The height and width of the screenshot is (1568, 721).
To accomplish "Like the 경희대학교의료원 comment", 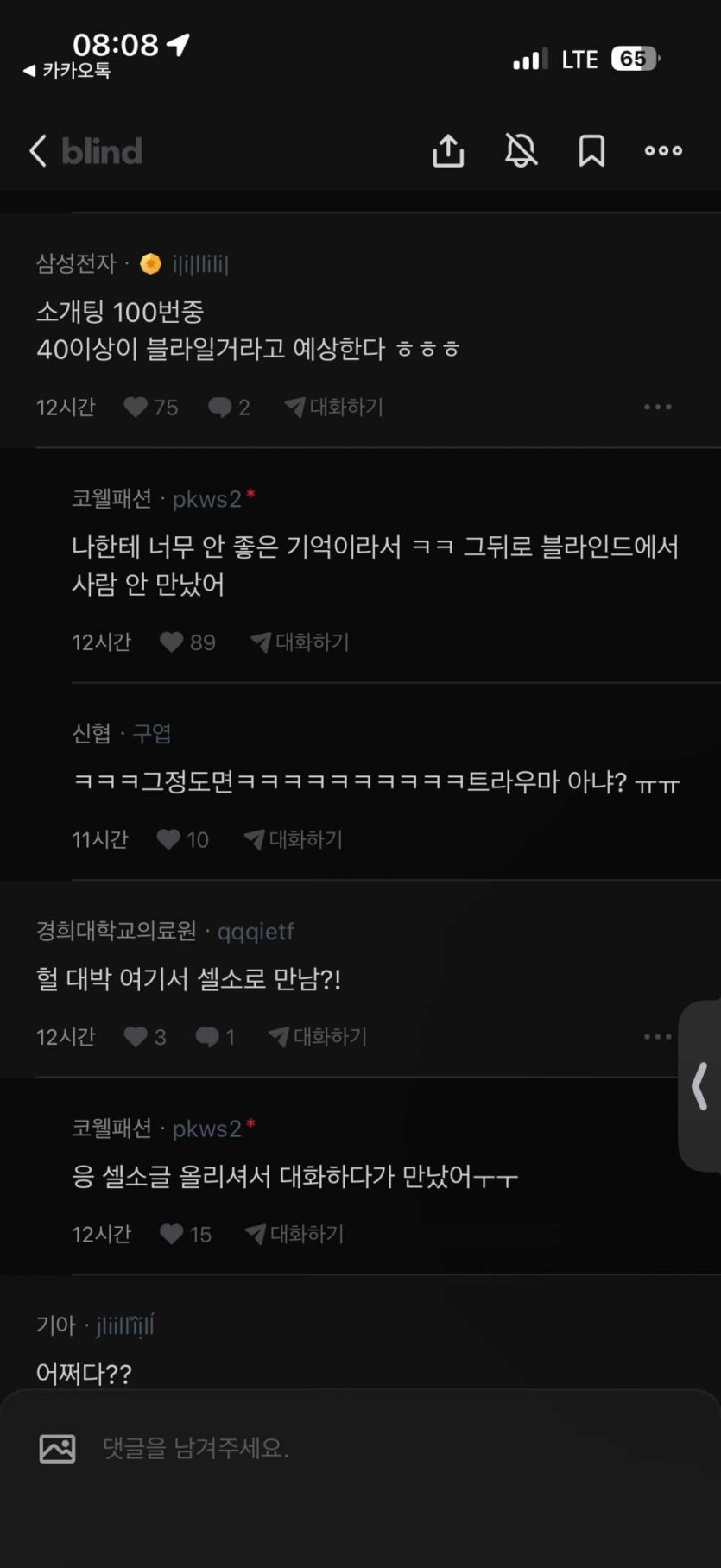I will point(136,1036).
